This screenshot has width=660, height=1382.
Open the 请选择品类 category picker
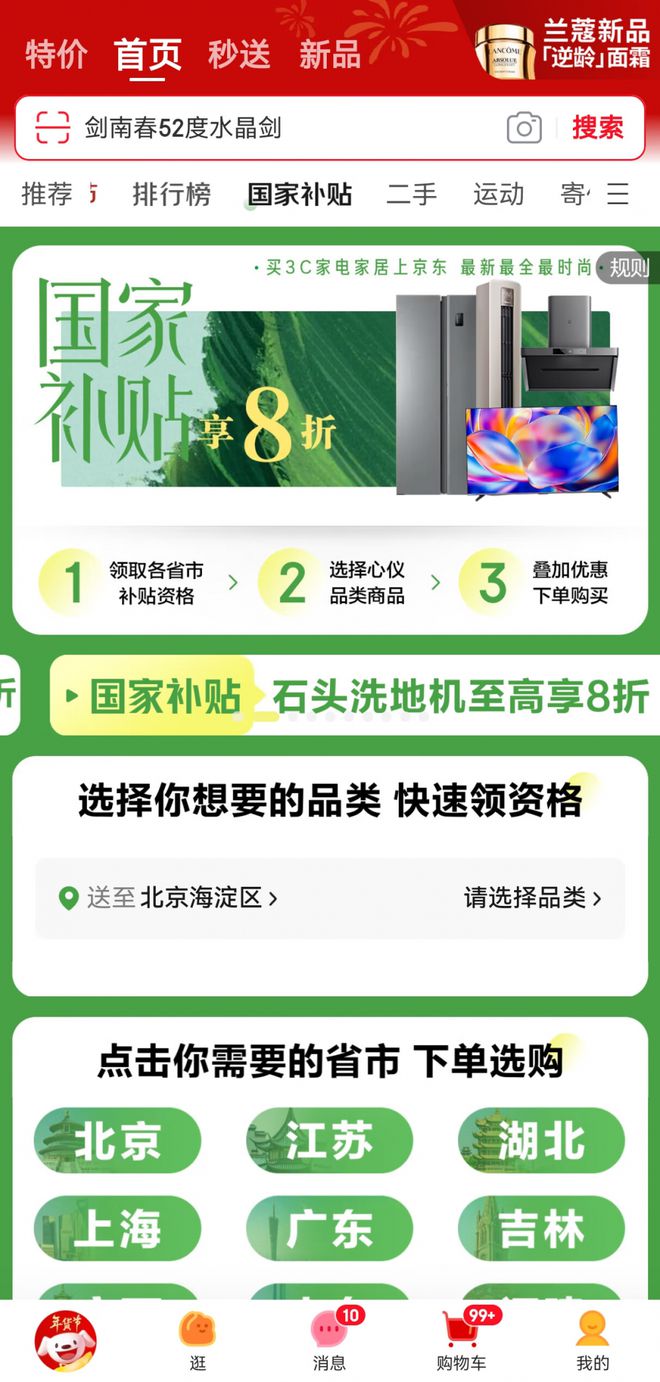533,898
